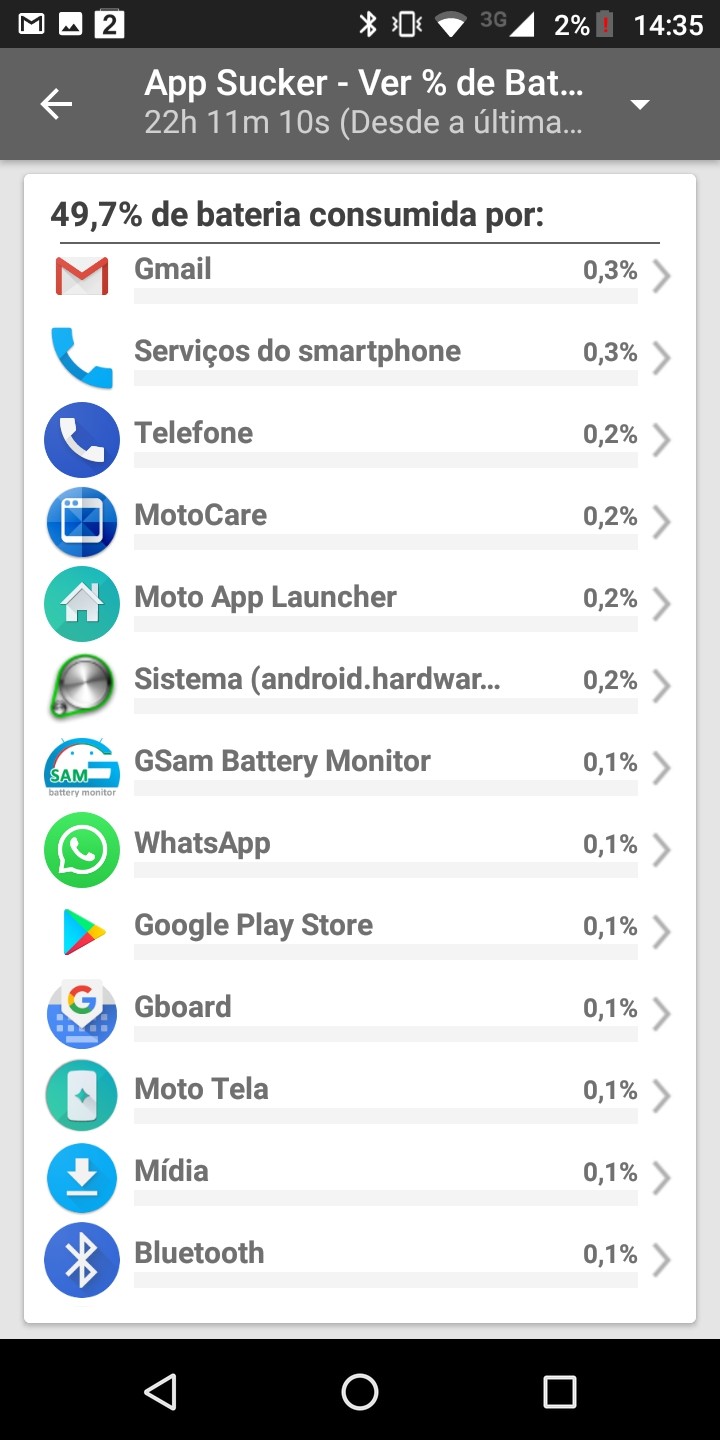This screenshot has width=720, height=1440.
Task: Select Gboard in the battery list
Action: tap(360, 1013)
